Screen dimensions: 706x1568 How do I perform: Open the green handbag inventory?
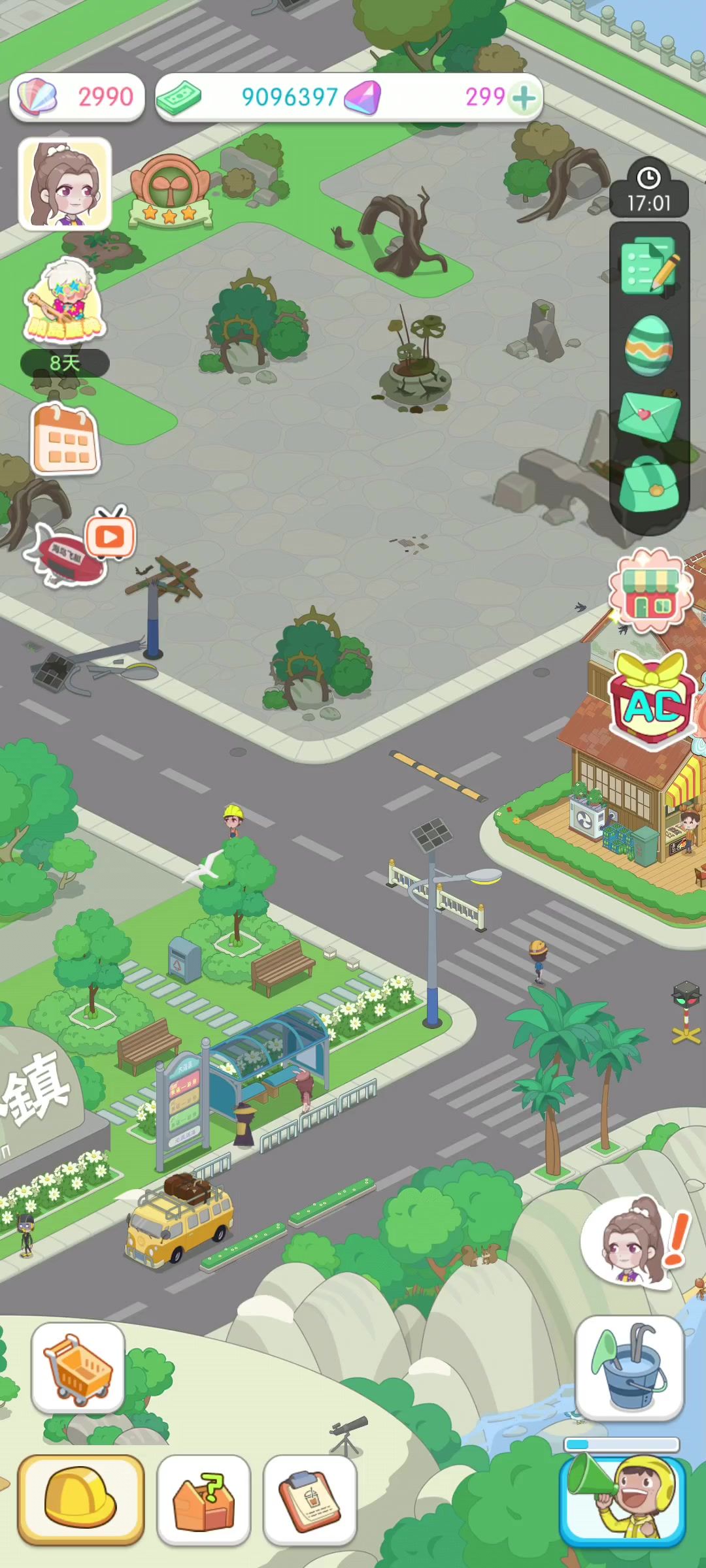click(x=648, y=485)
